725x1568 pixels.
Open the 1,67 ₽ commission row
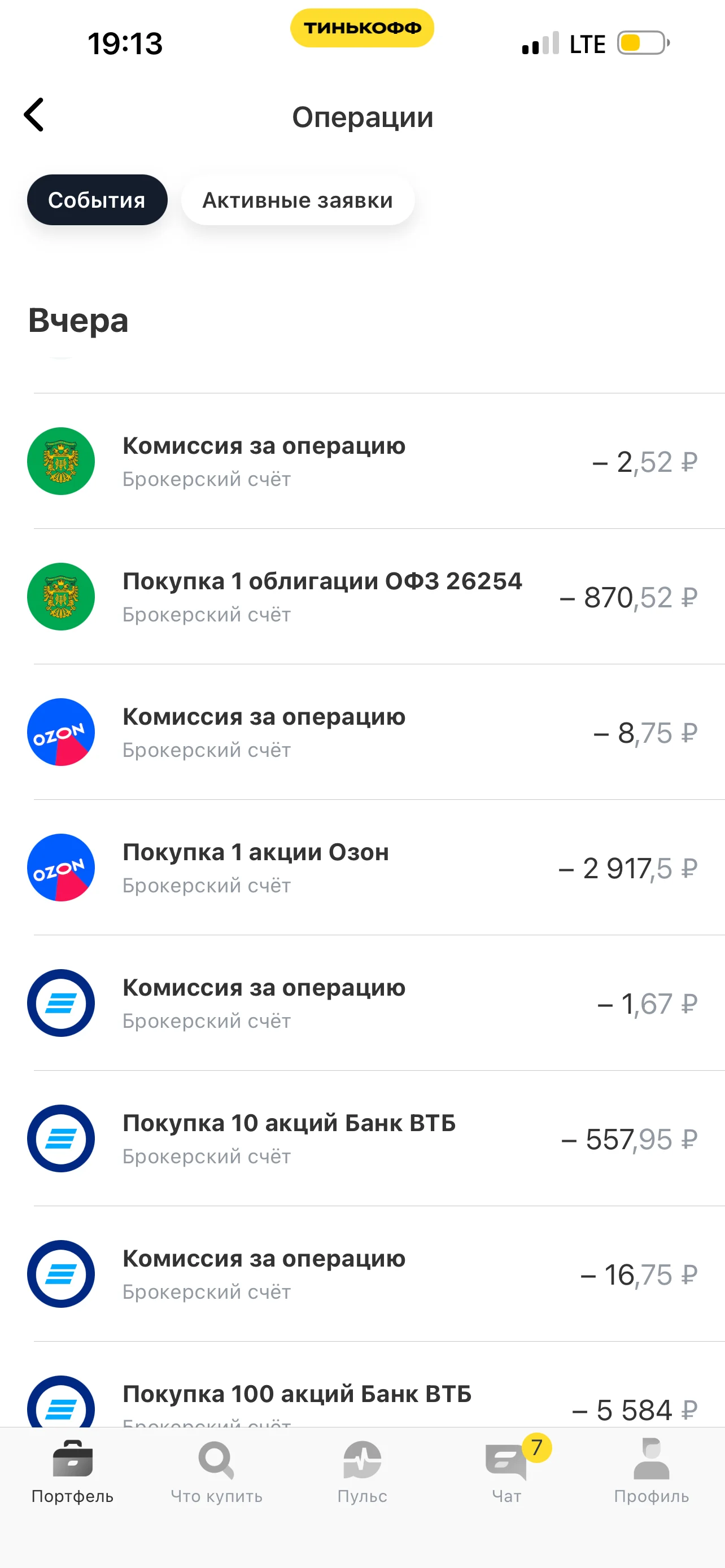click(x=362, y=1003)
